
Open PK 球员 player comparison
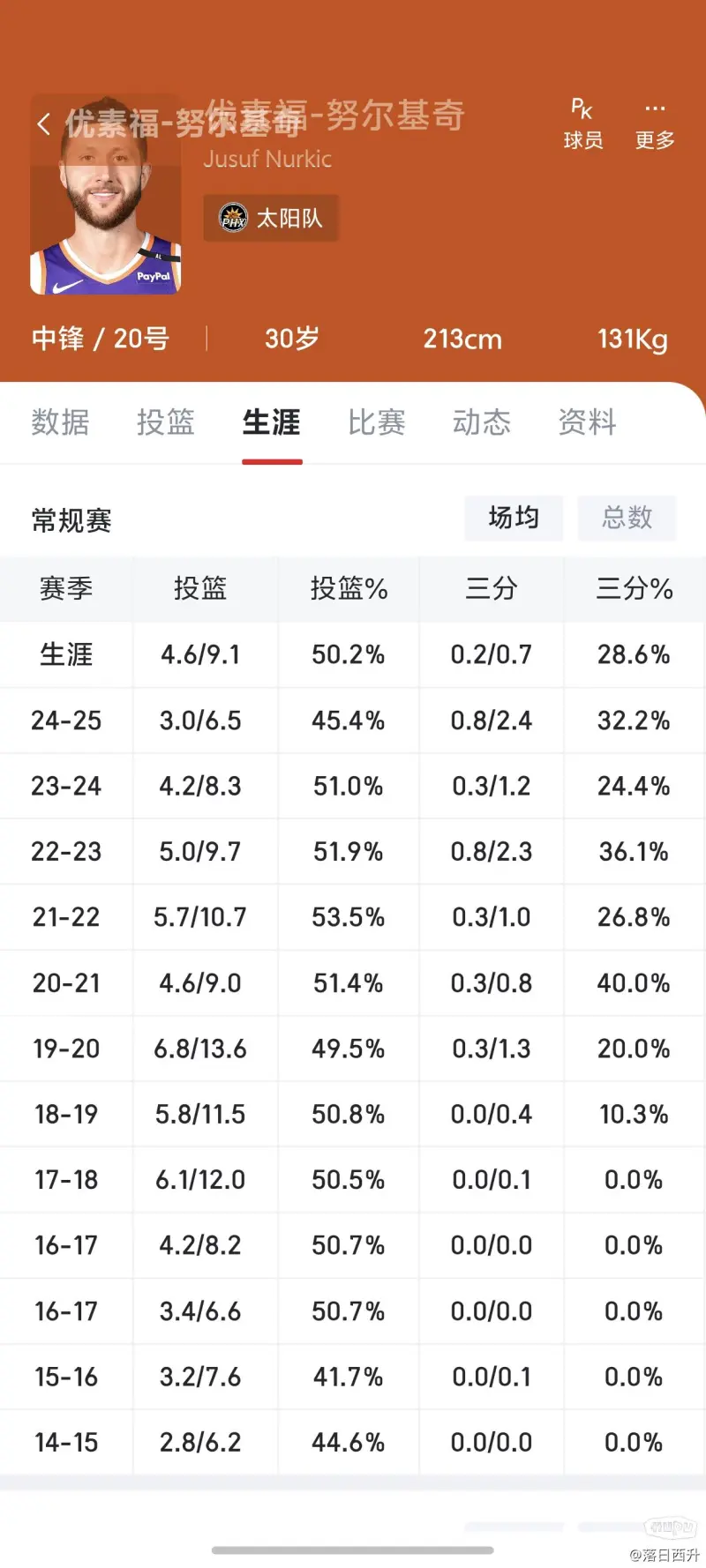583,124
